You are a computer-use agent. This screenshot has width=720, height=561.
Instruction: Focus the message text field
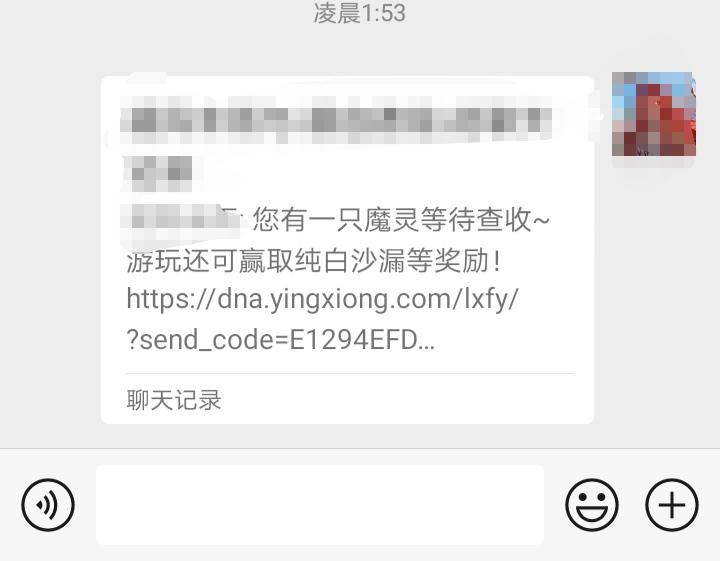(320, 504)
